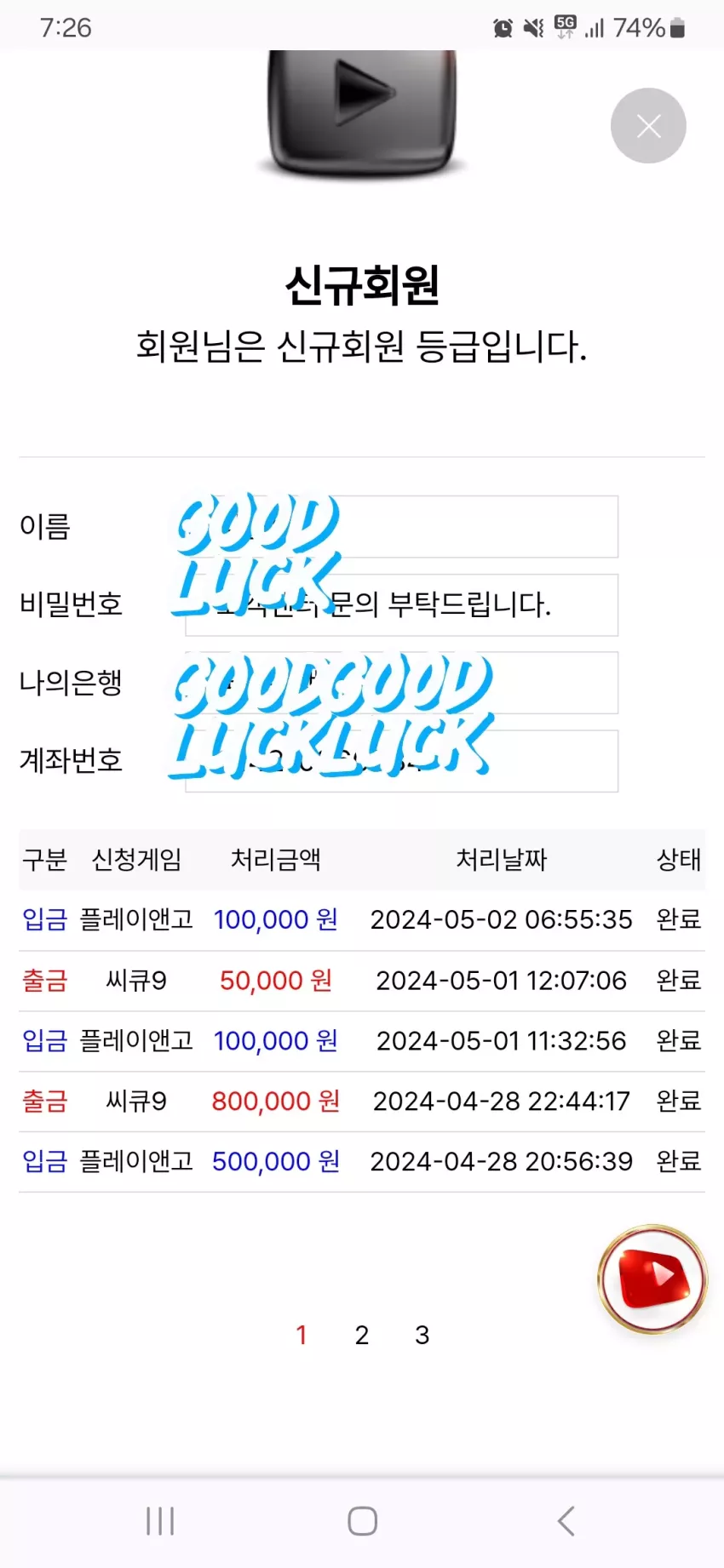Close the member info popup
Image resolution: width=724 pixels, height=1568 pixels.
coord(648,126)
